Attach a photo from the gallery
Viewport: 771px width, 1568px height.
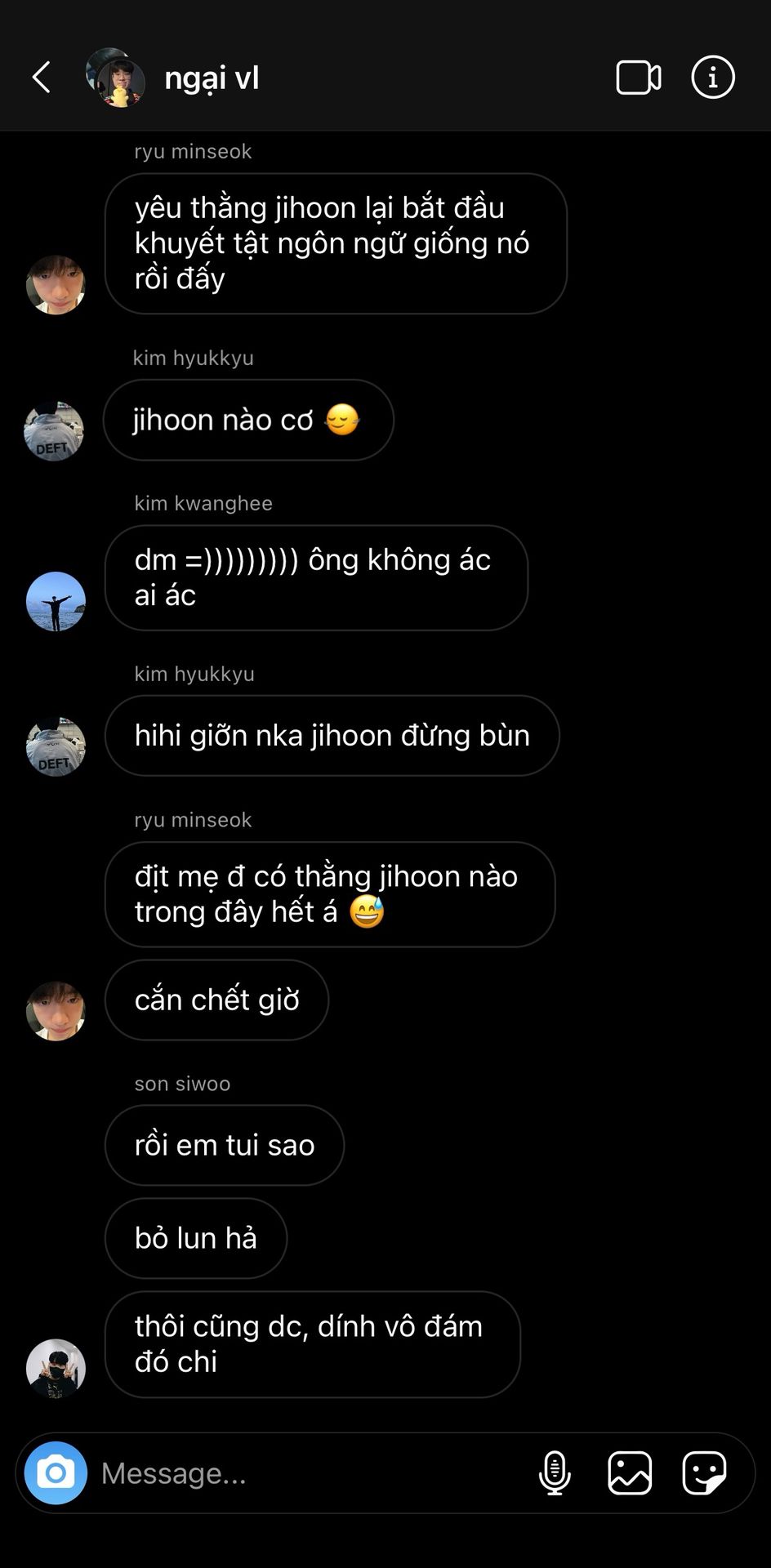(630, 1472)
